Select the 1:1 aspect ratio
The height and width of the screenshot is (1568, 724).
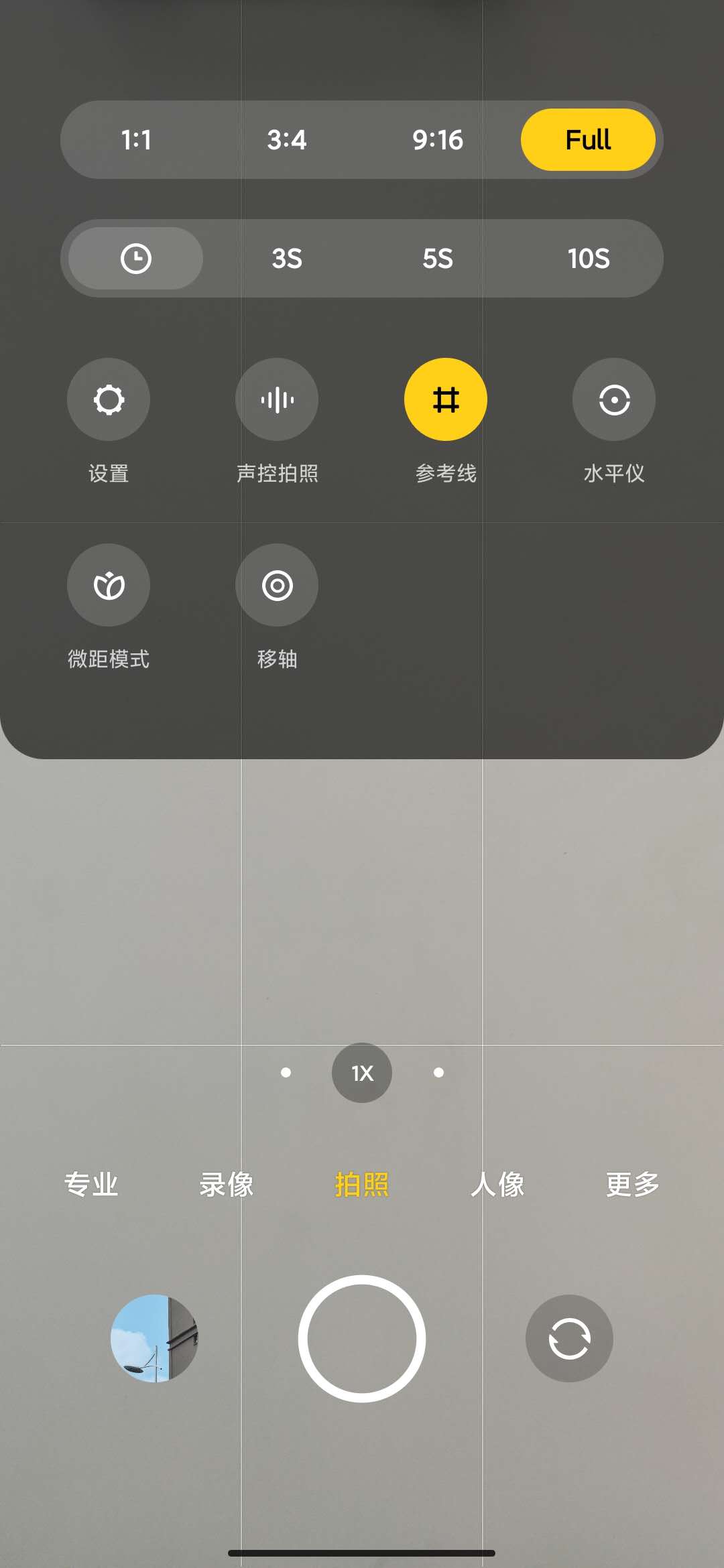(136, 139)
